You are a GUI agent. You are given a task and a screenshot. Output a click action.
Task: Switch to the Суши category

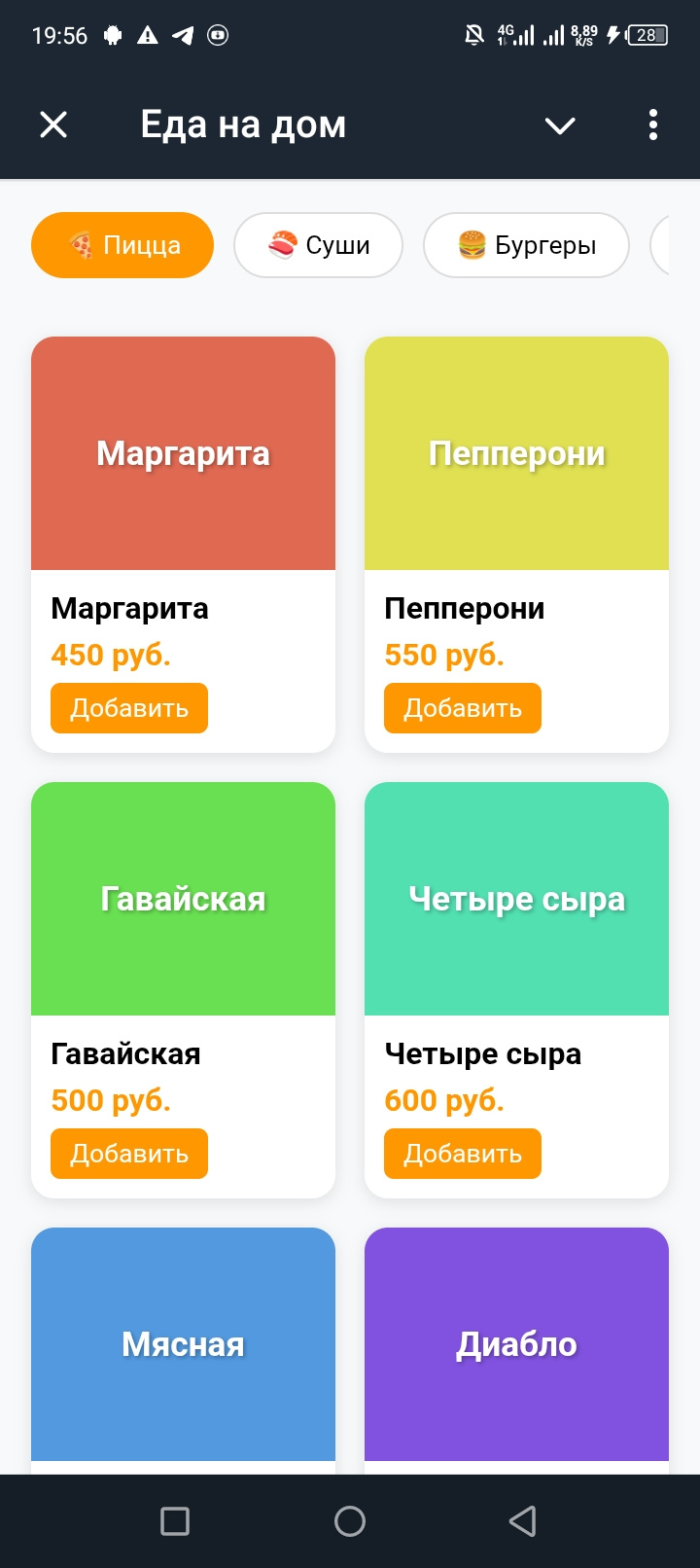tap(318, 245)
